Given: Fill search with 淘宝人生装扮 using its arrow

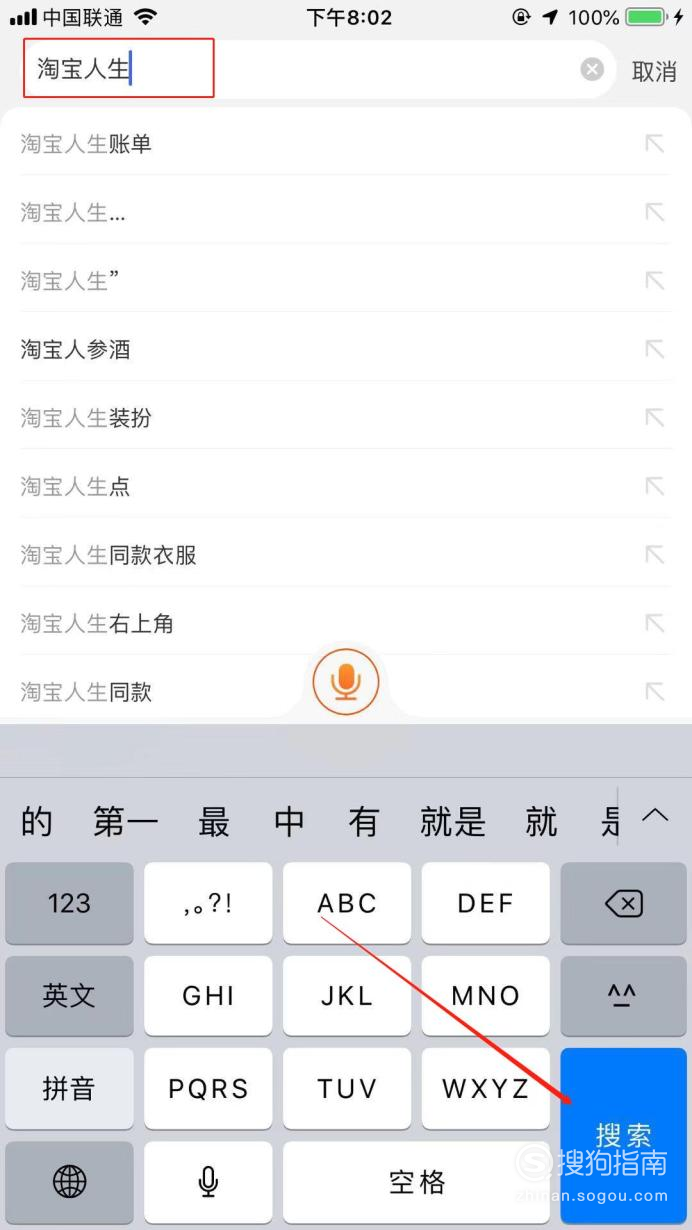Looking at the screenshot, I should (x=654, y=418).
